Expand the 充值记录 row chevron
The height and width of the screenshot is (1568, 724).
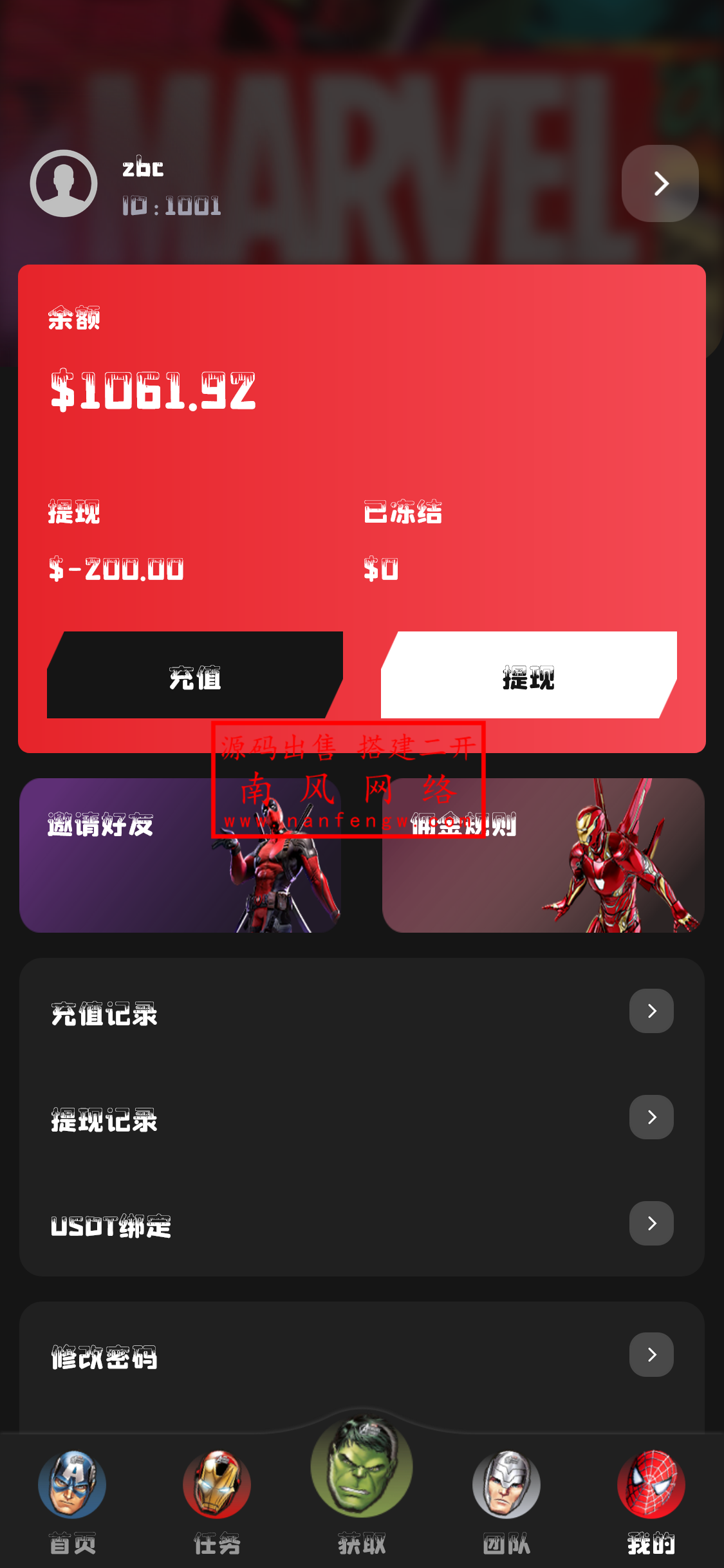point(651,1011)
